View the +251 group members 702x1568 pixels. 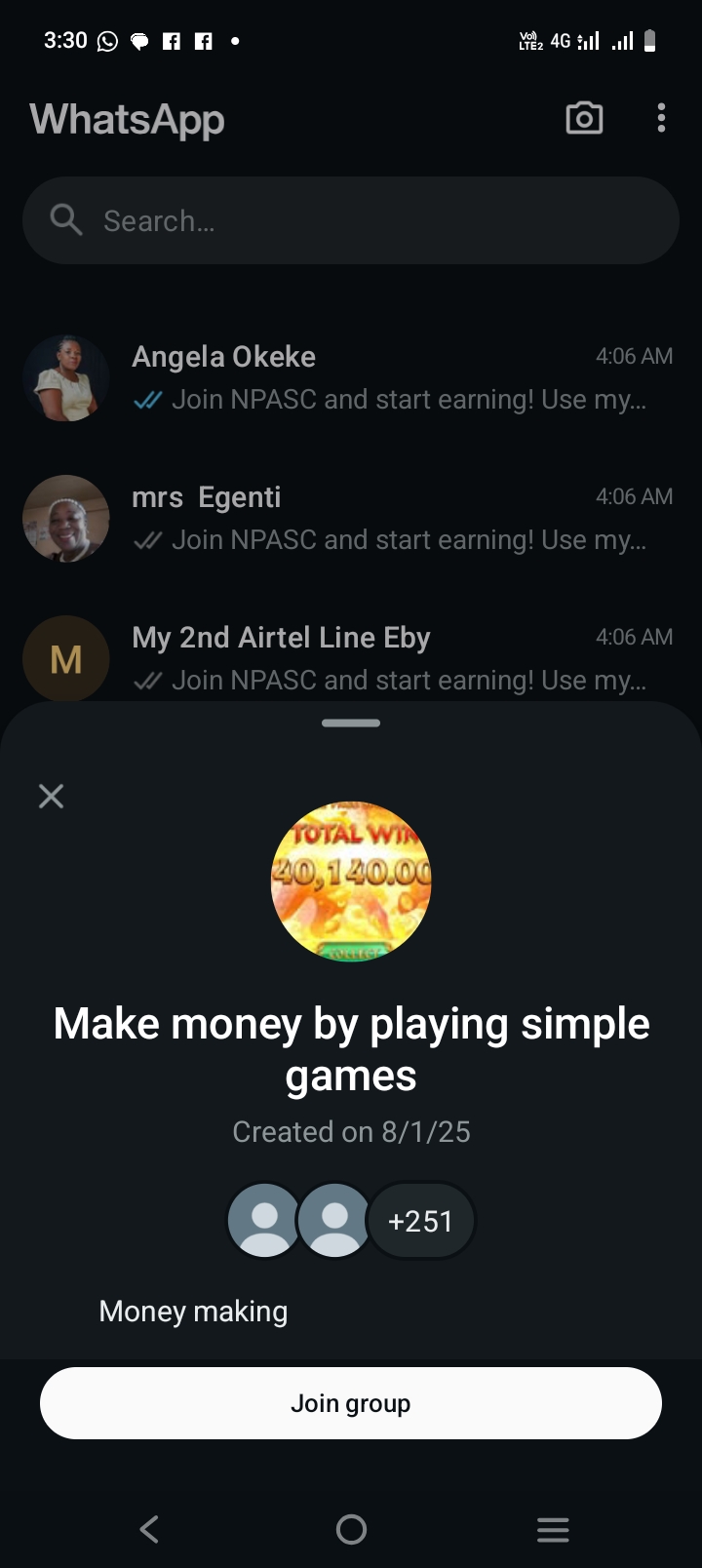tap(420, 1221)
